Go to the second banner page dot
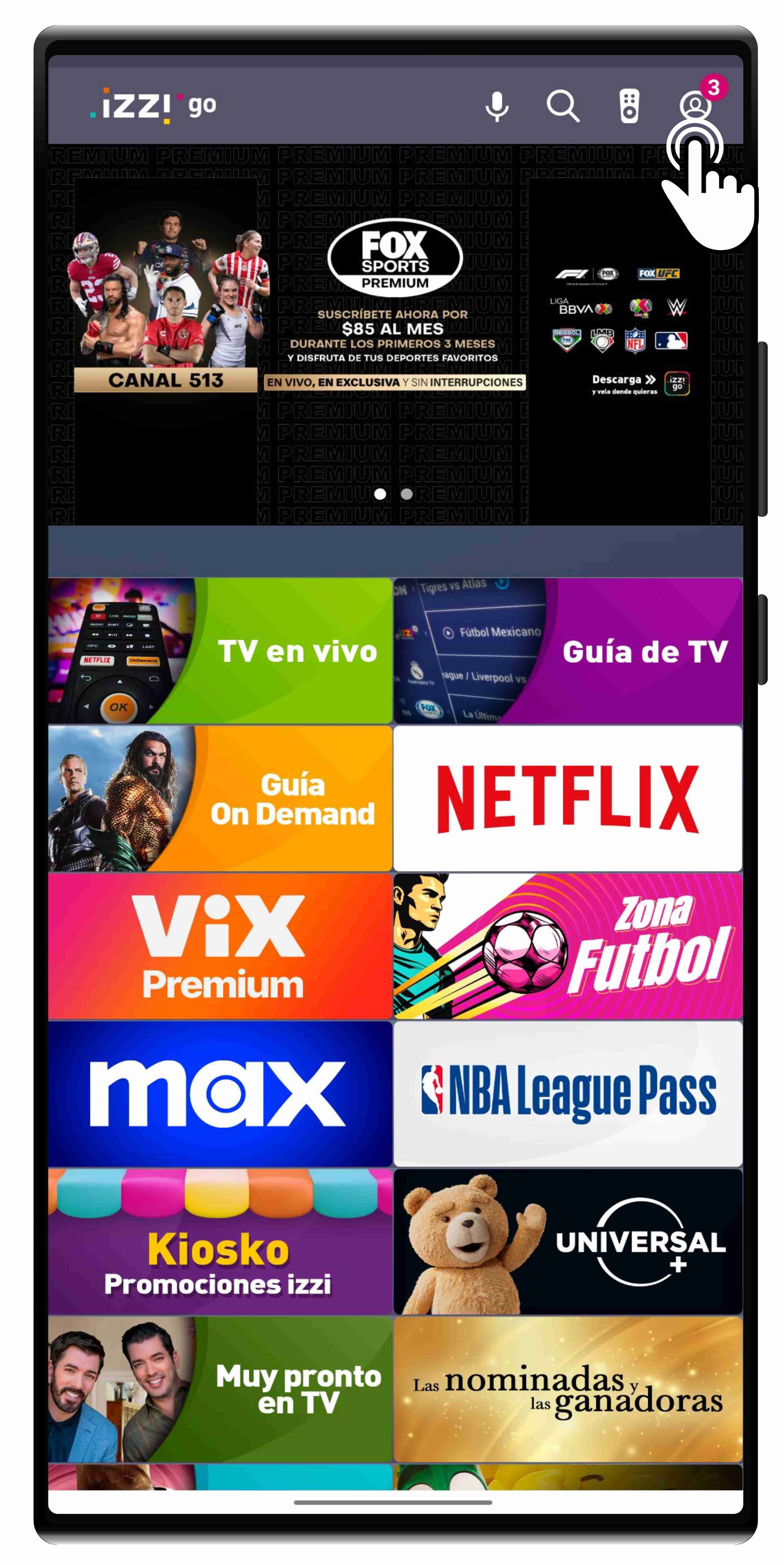Image resolution: width=784 pixels, height=1565 pixels. click(x=407, y=494)
